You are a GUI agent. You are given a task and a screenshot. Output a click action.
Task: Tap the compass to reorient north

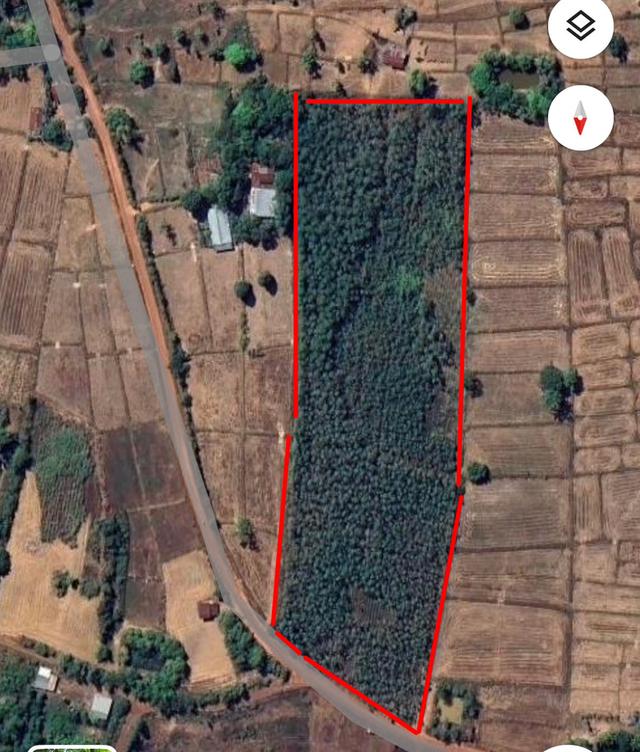pos(581,117)
